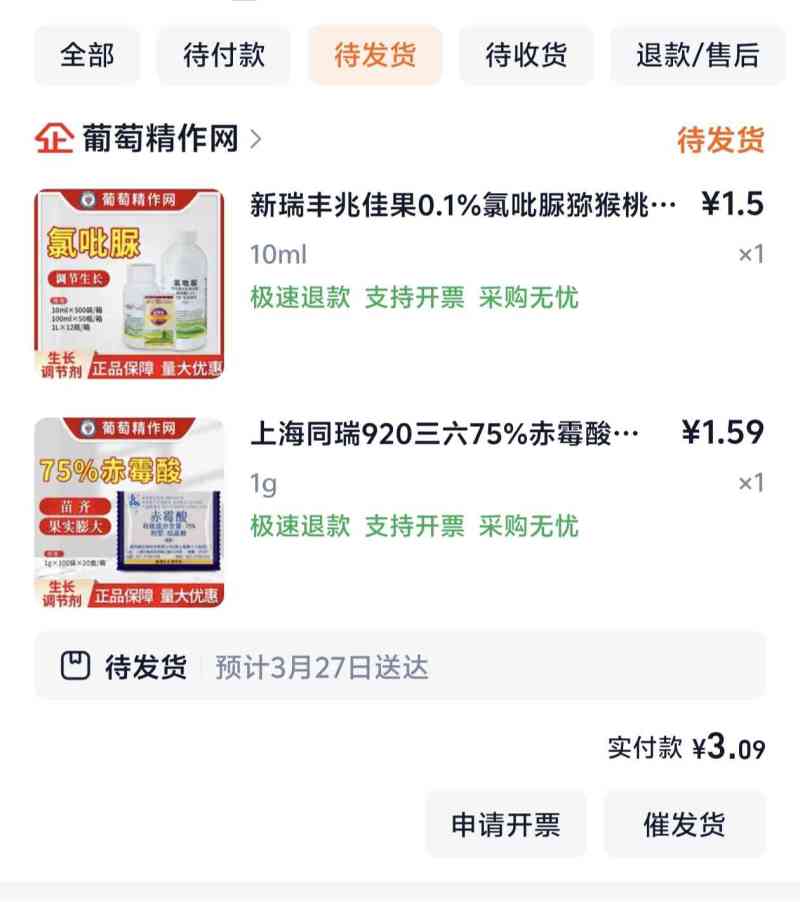Tap the 申请开票 button
This screenshot has width=800, height=902.
click(506, 825)
